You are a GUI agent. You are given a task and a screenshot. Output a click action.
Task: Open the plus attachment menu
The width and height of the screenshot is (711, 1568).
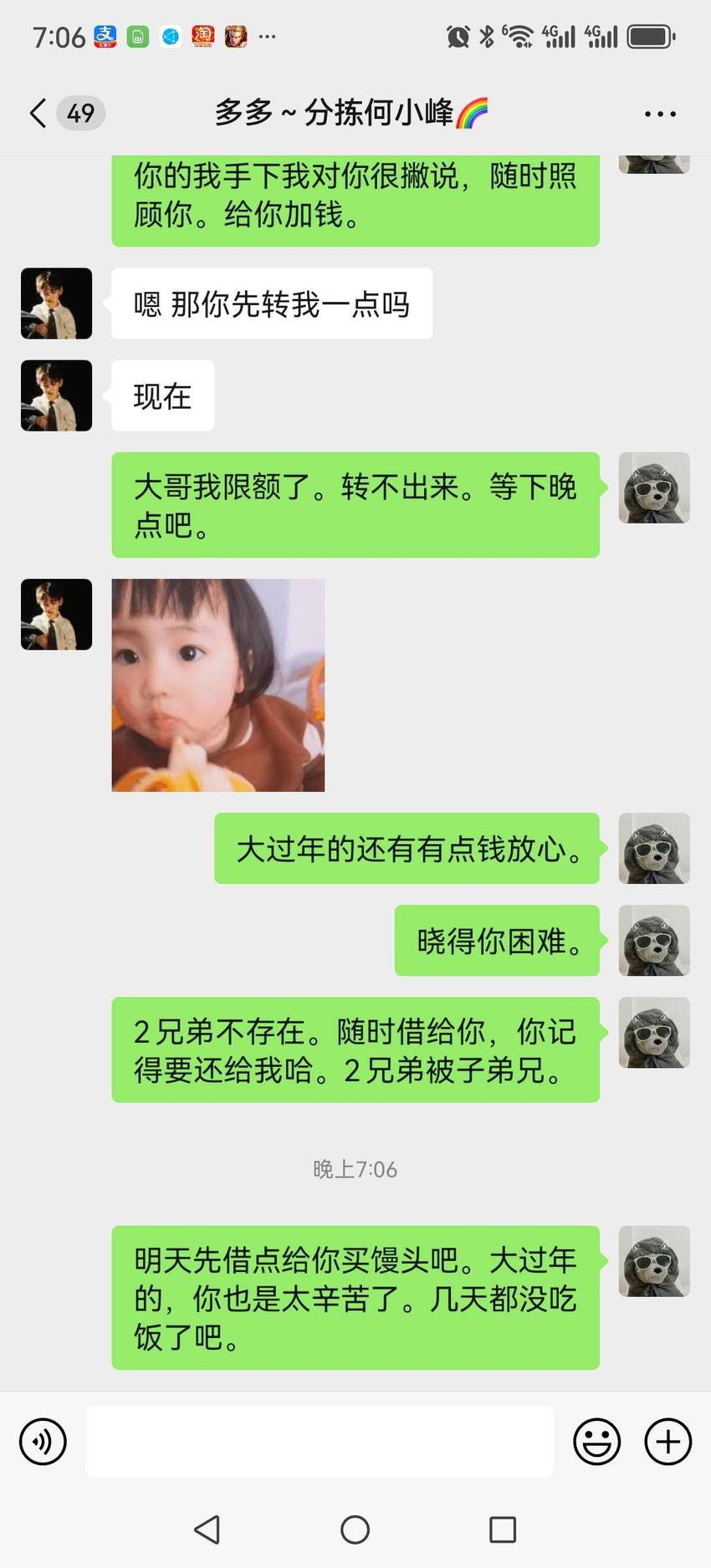tap(668, 1442)
